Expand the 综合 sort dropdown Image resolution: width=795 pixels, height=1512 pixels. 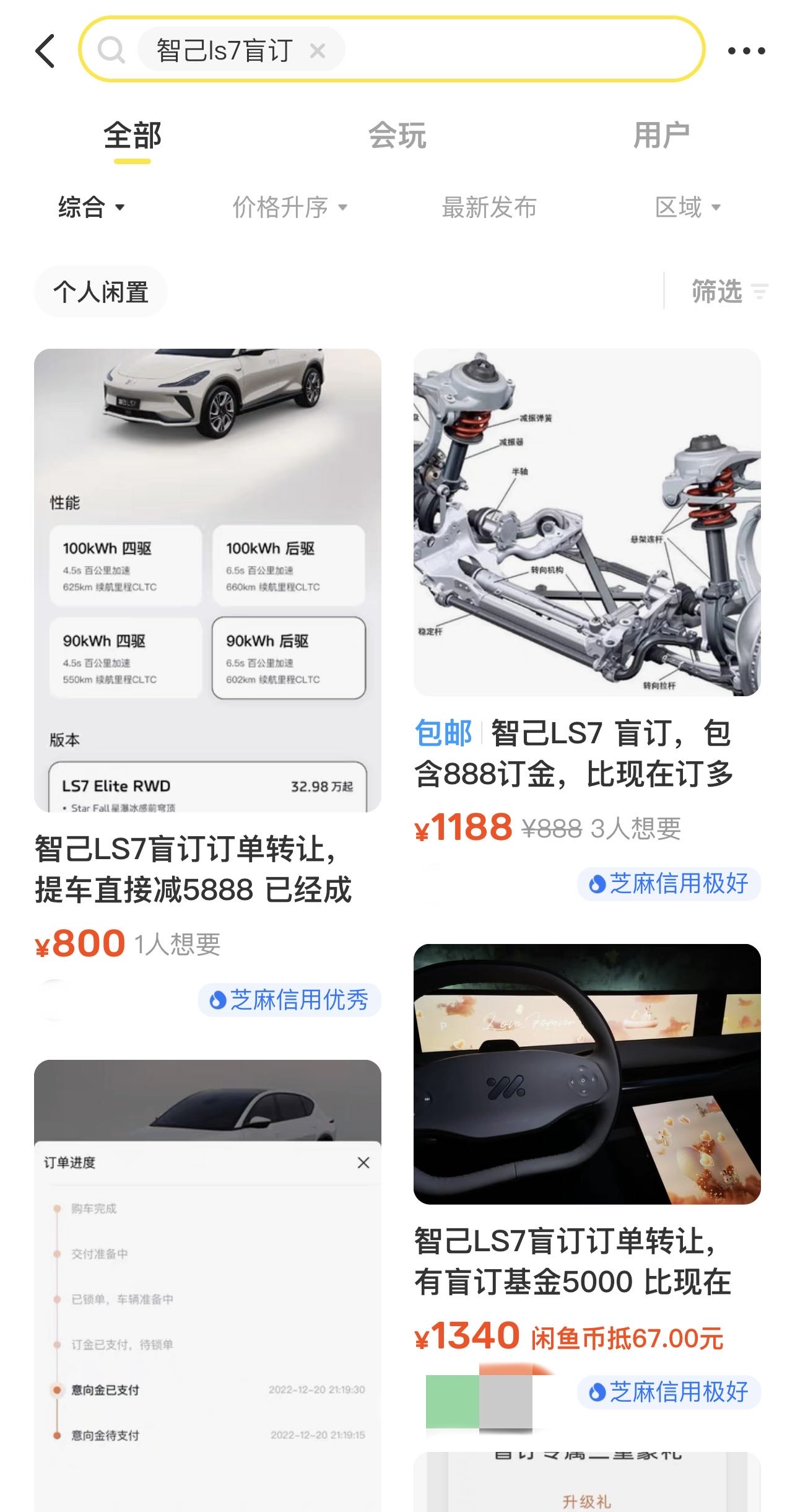[91, 207]
